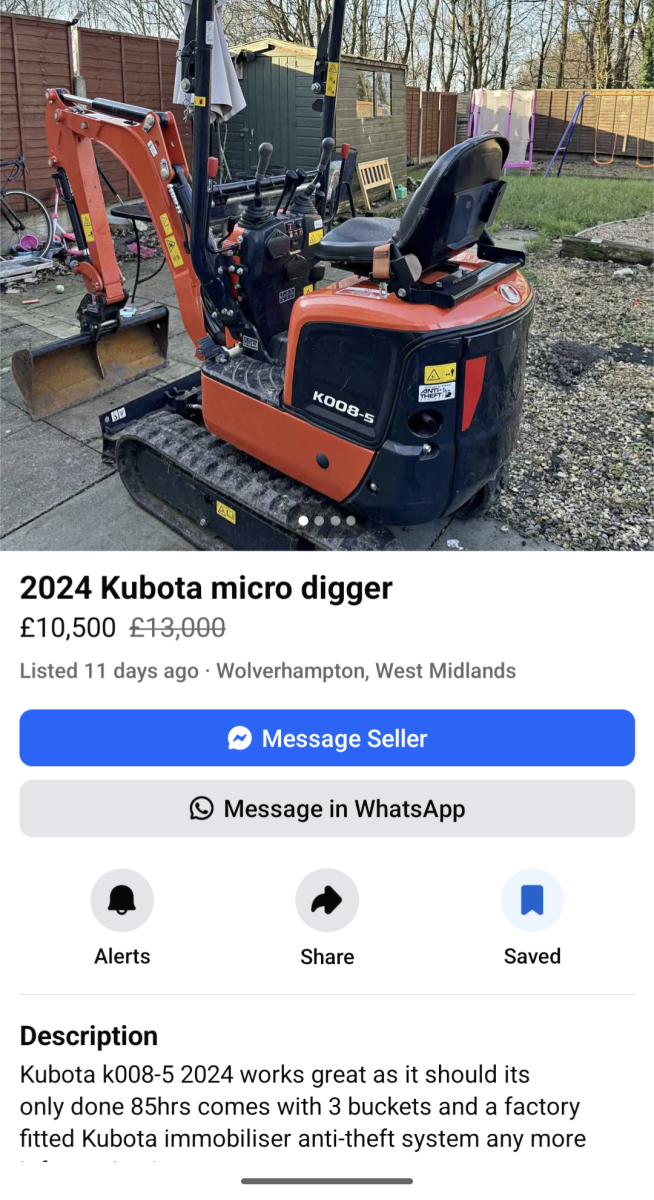Screen dimensions: 654x1200
Task: Open the micro digger listing photo
Action: (x=327, y=275)
